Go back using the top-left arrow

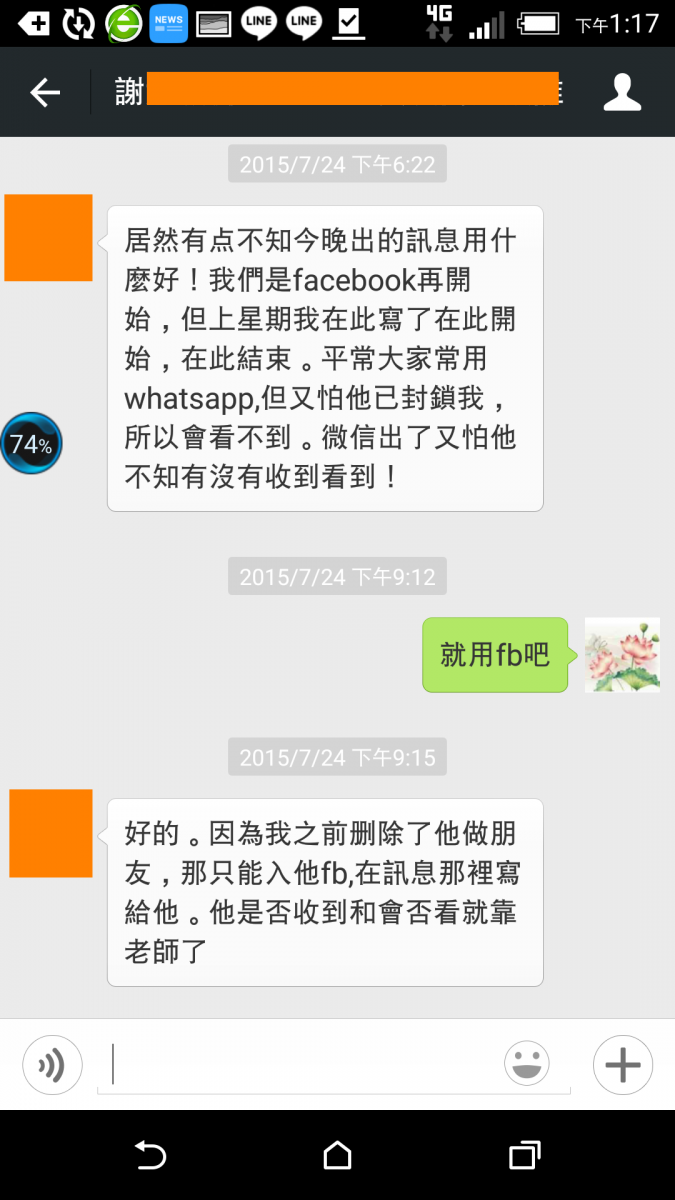point(45,93)
